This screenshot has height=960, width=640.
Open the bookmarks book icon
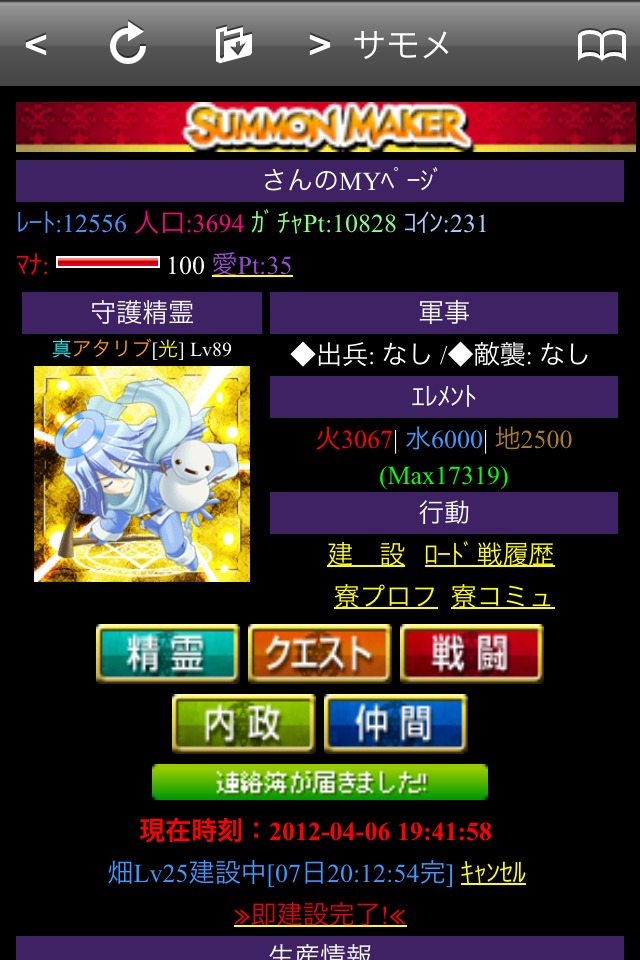point(601,45)
